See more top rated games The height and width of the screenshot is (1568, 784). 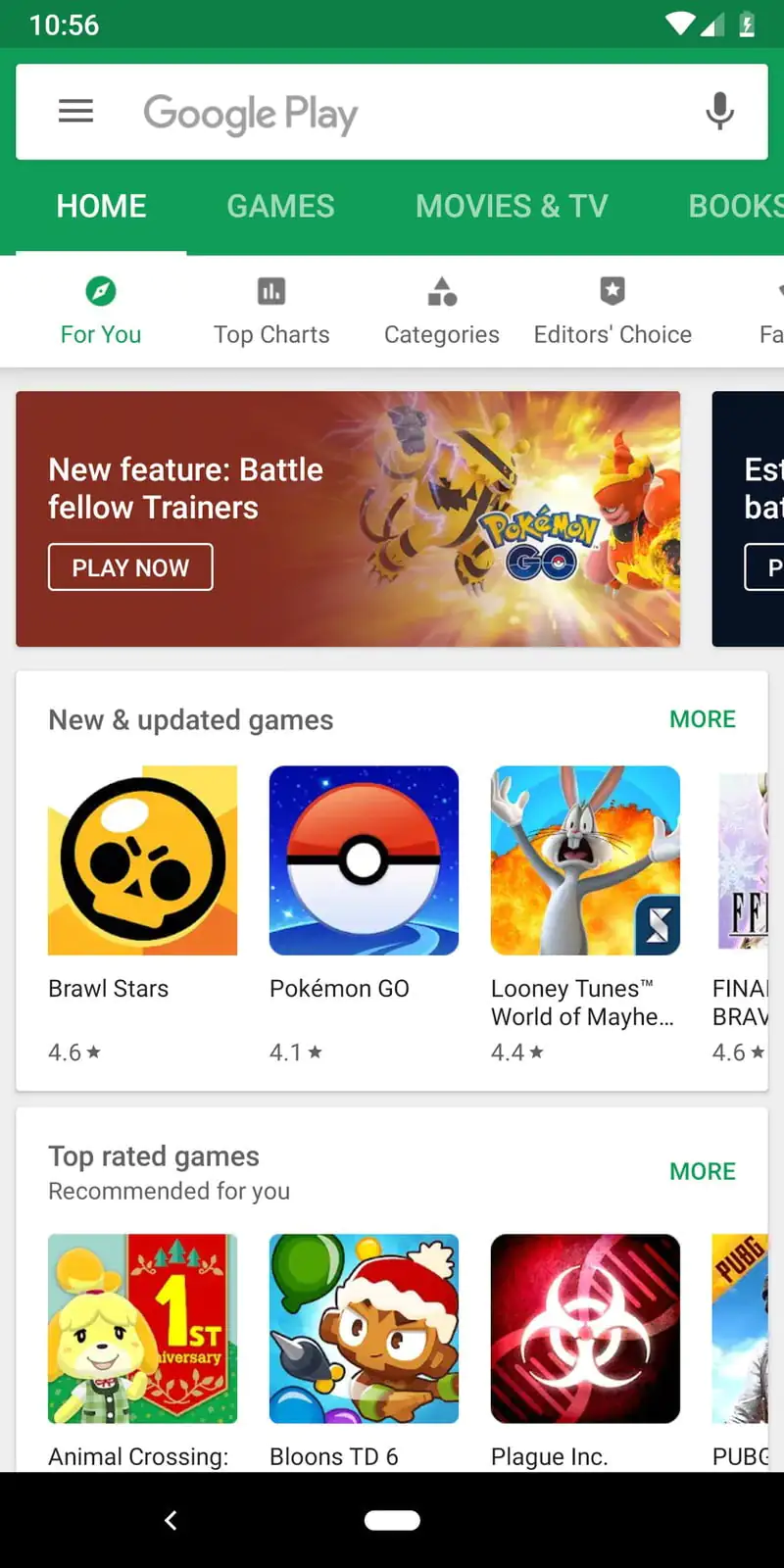click(702, 1171)
